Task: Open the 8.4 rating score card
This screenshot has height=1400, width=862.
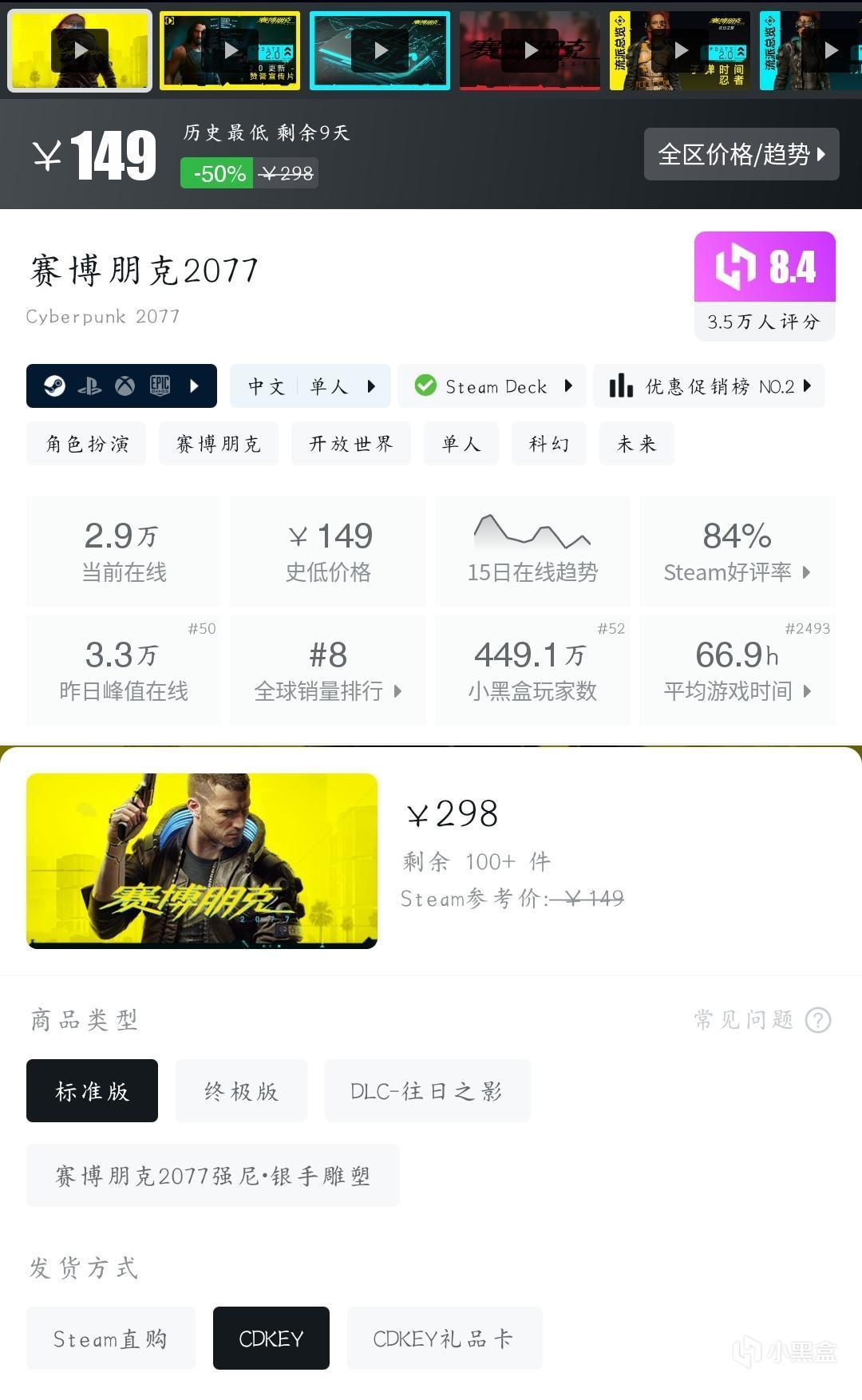Action: [764, 286]
